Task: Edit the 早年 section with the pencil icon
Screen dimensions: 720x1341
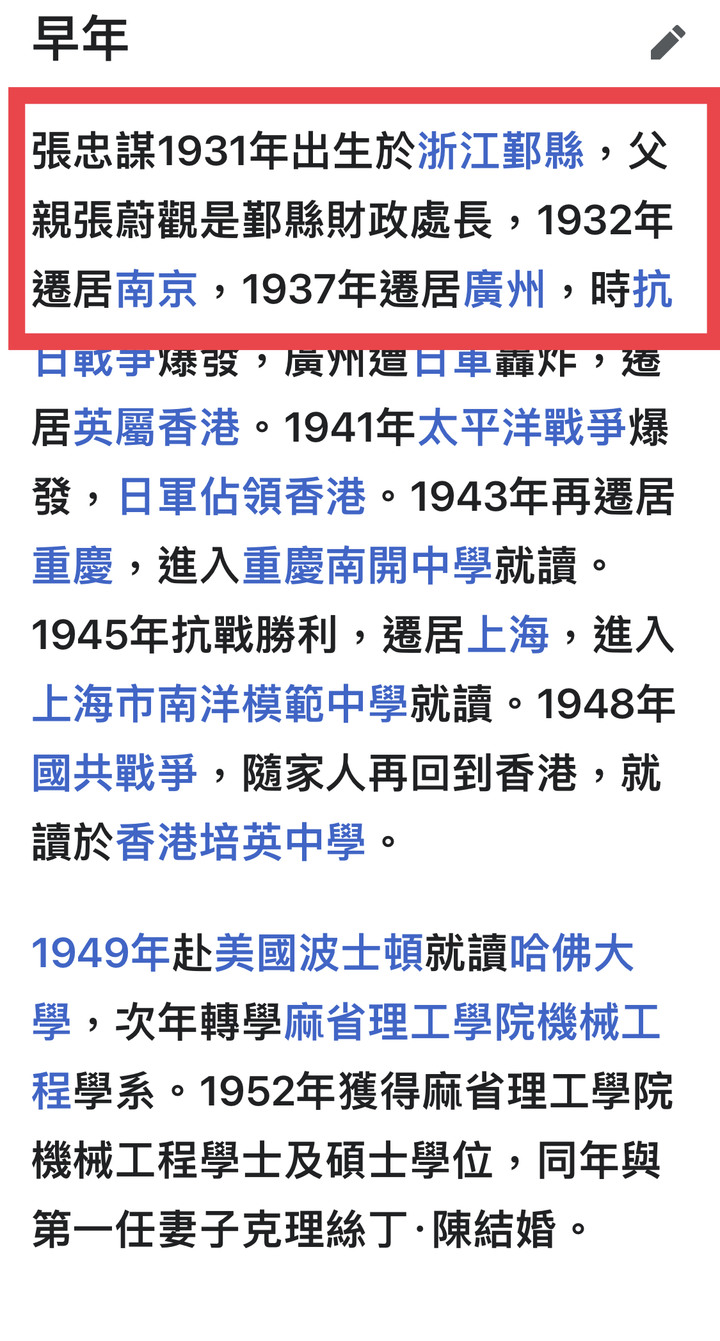Action: [667, 42]
